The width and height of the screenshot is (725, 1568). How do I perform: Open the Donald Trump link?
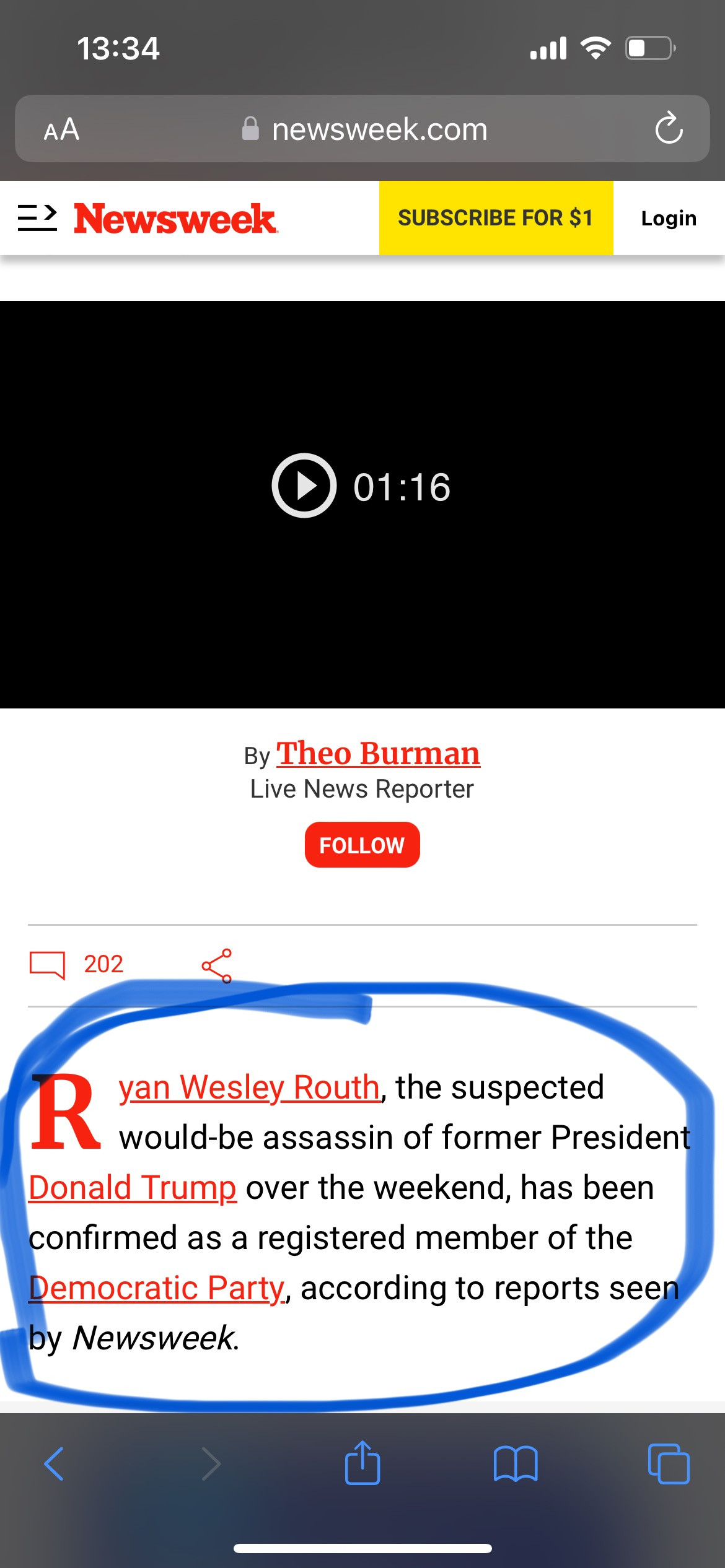coord(133,1188)
